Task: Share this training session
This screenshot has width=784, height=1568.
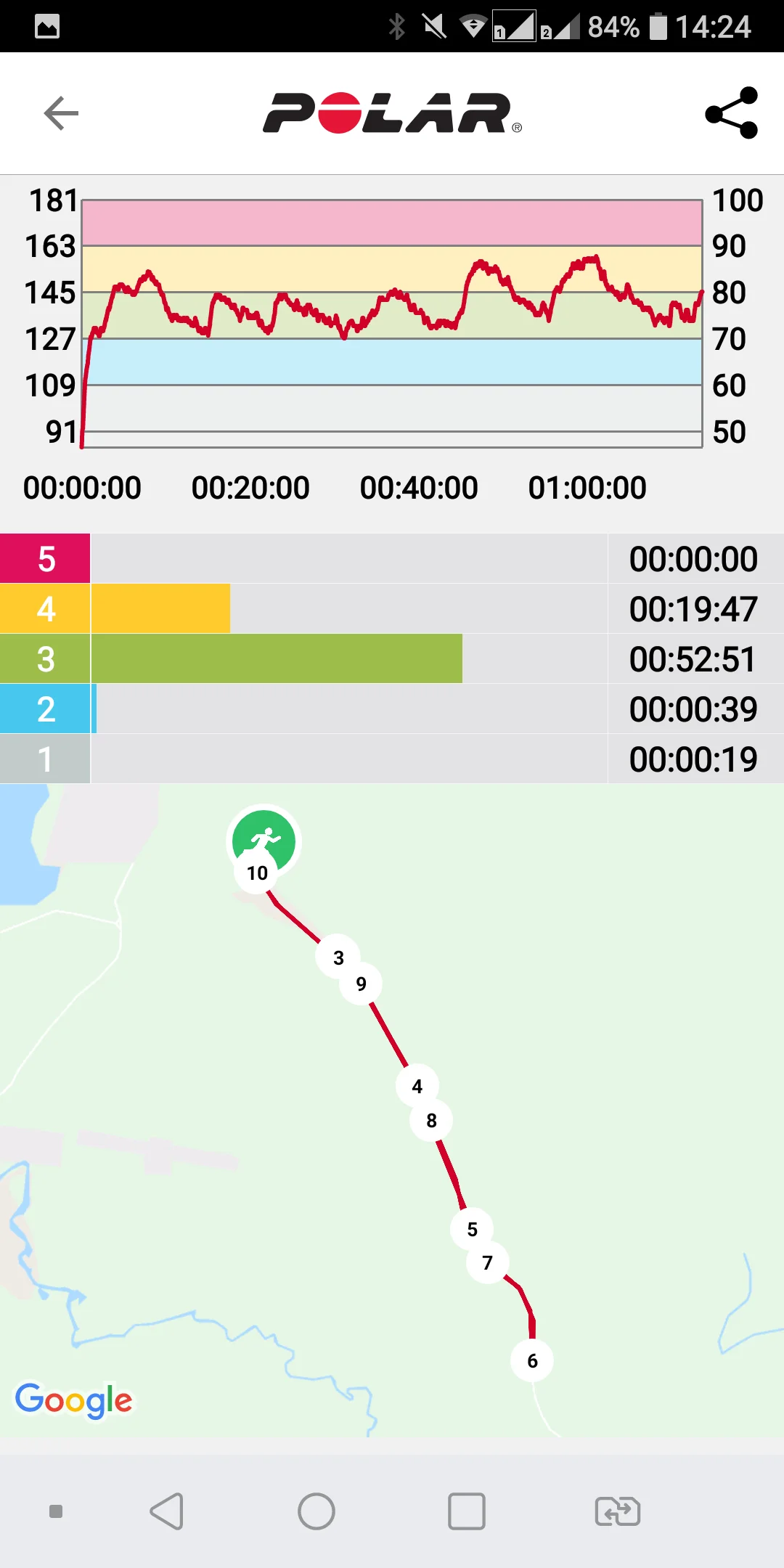Action: click(732, 113)
